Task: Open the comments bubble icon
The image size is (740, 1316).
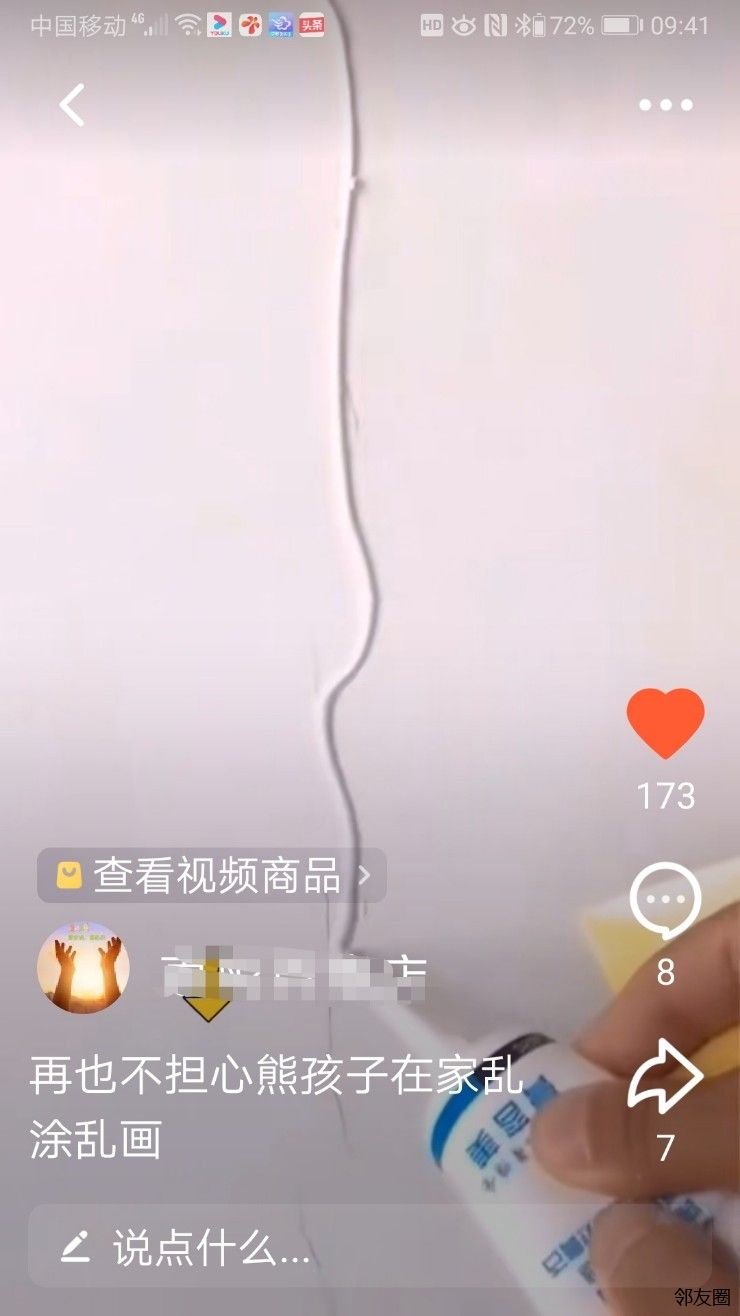Action: click(x=665, y=901)
